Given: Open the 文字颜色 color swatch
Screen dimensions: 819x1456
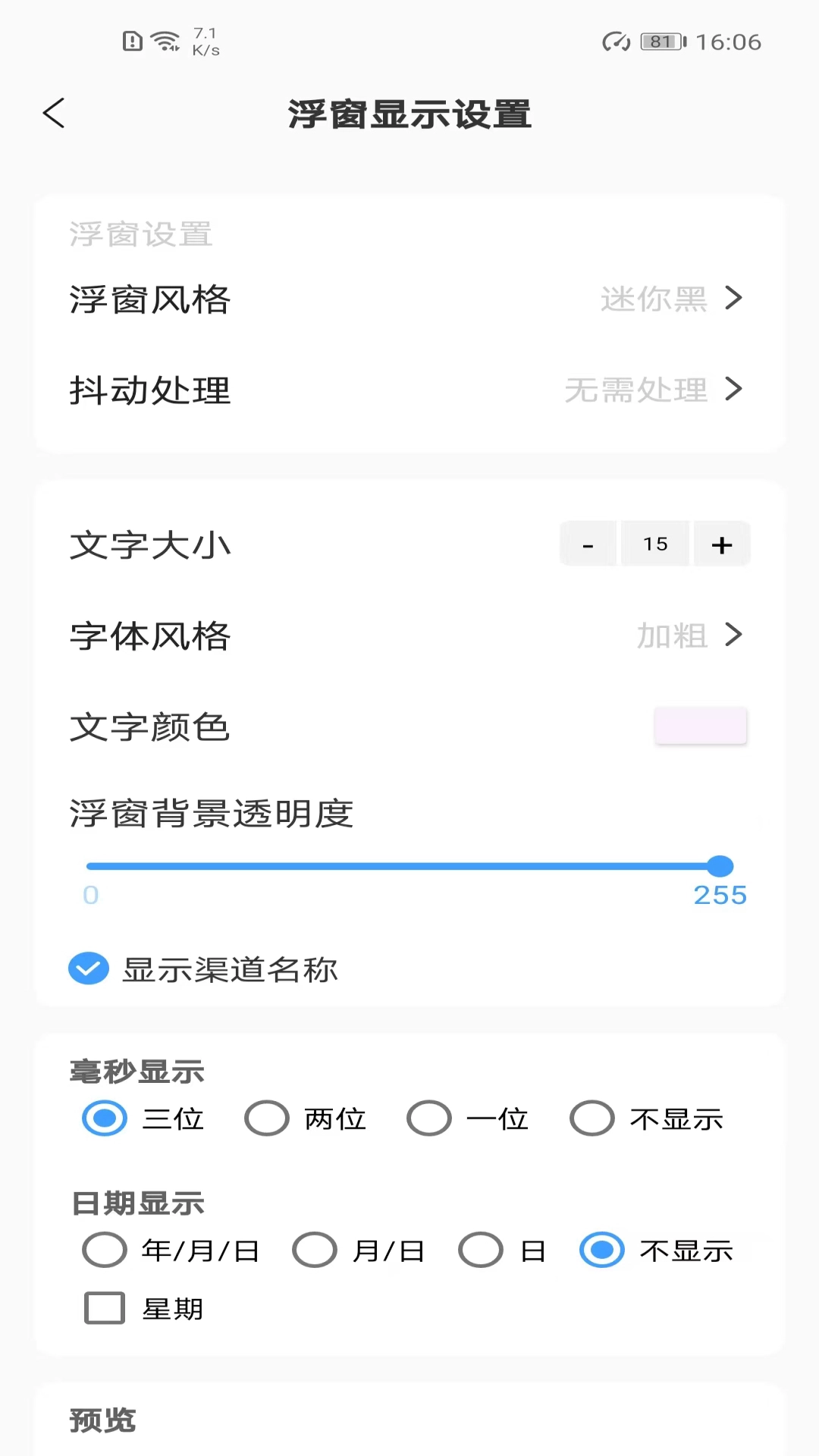Looking at the screenshot, I should (x=701, y=725).
